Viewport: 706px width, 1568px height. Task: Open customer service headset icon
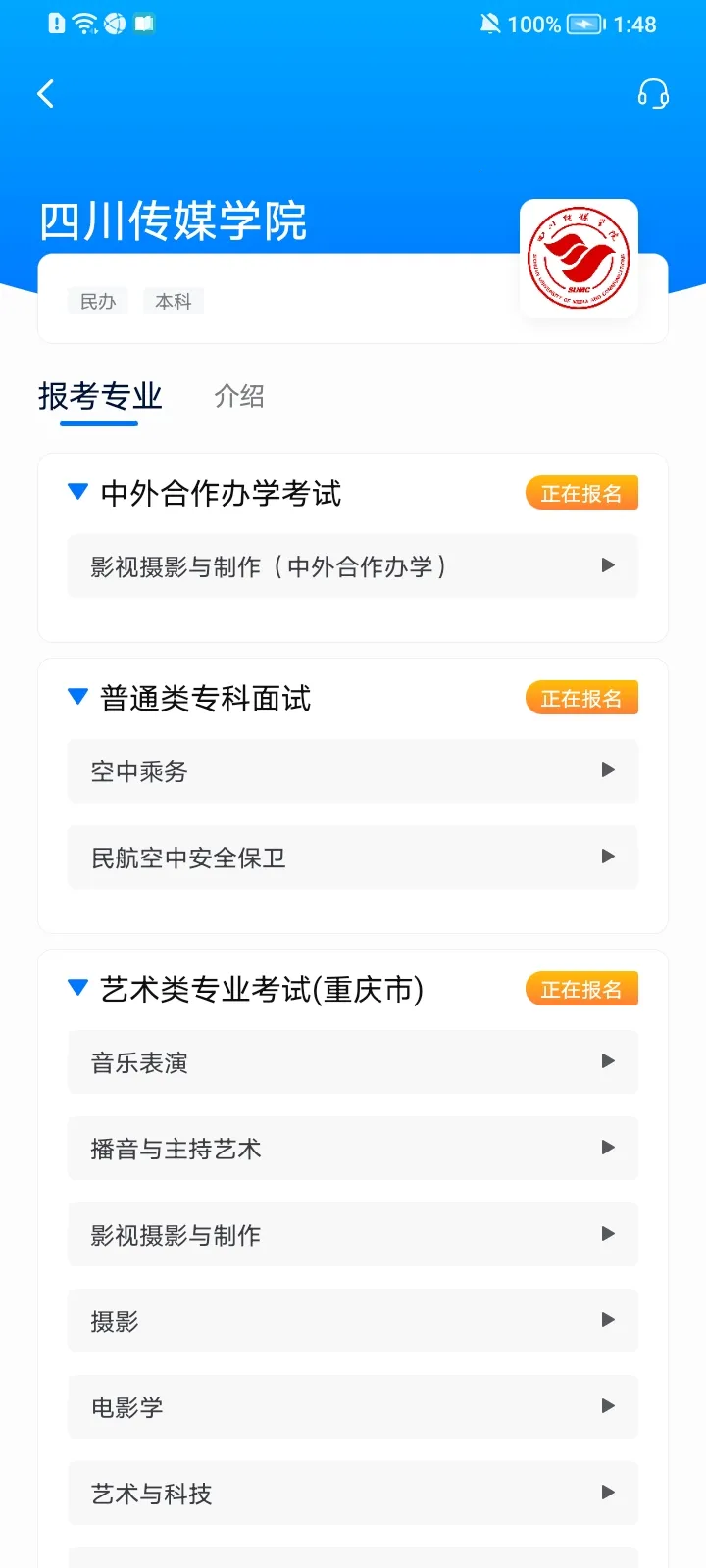653,94
